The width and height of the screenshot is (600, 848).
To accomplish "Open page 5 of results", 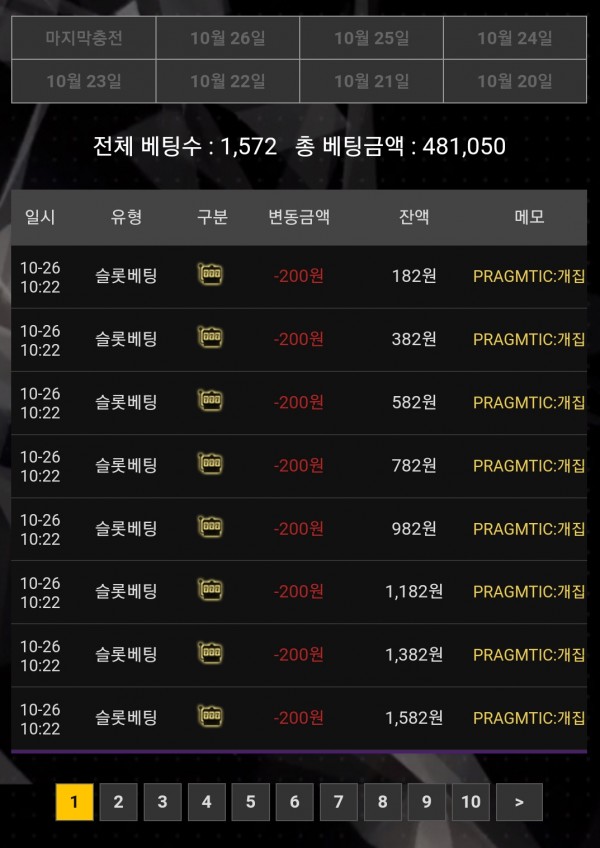I will [250, 801].
